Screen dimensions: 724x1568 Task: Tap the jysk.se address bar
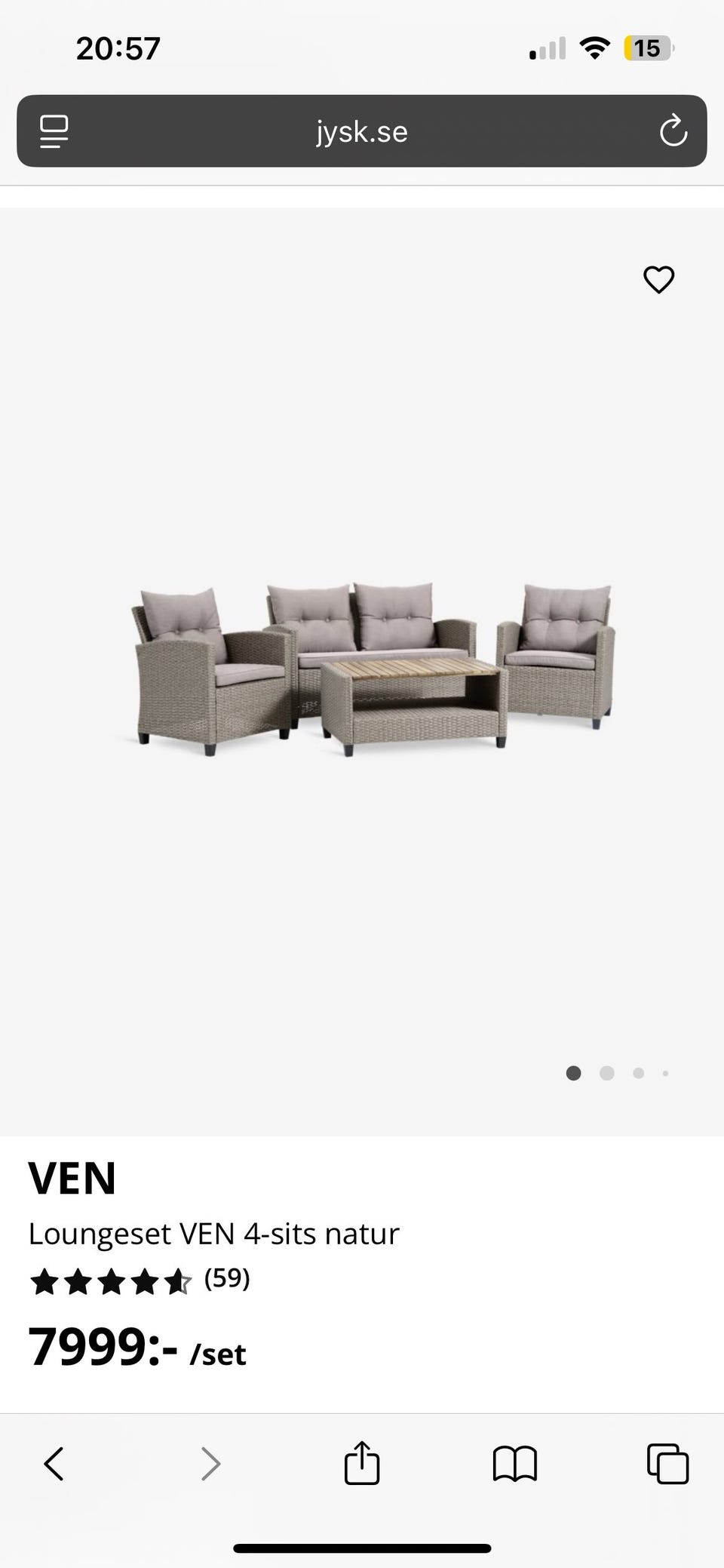tap(362, 131)
